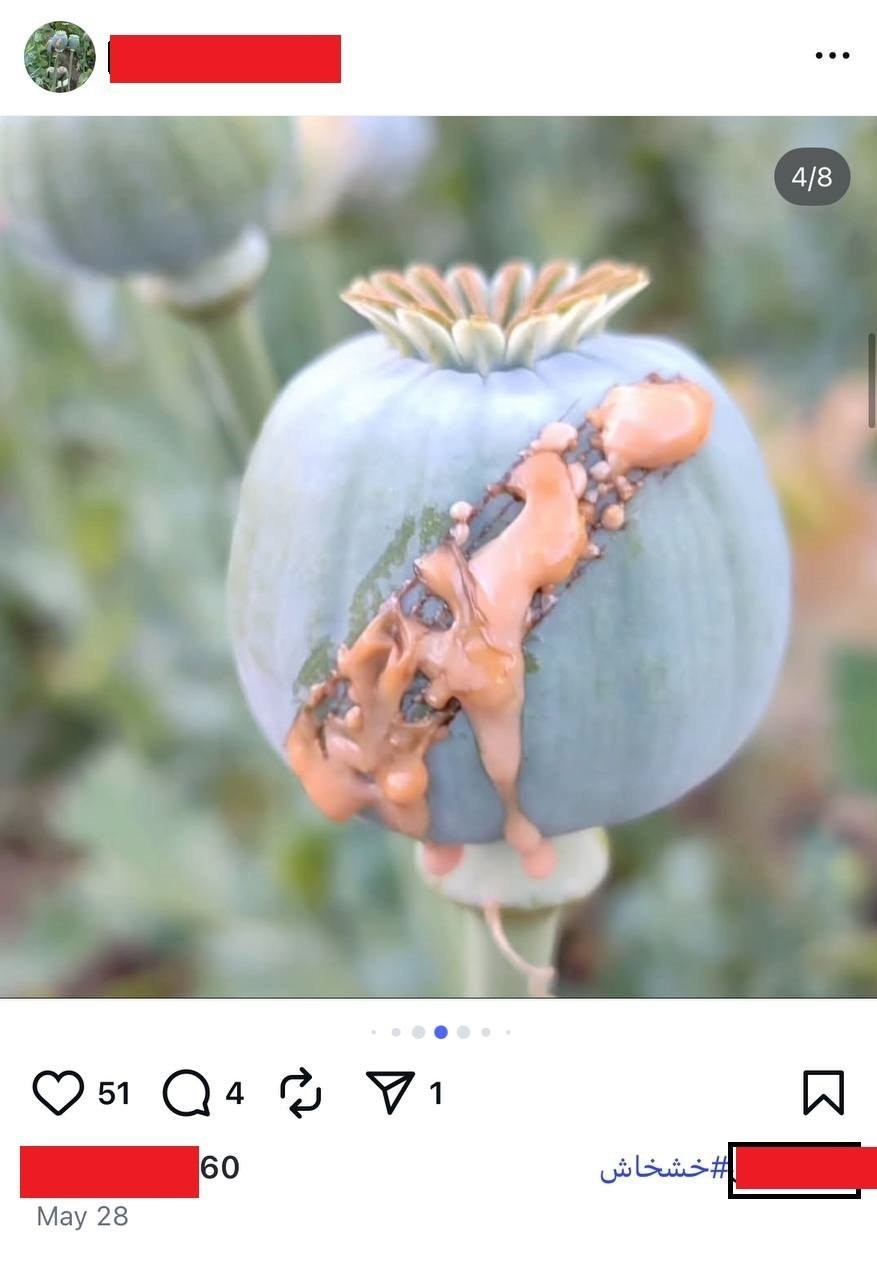Open the three-dot options menu
The image size is (877, 1275).
pos(831,55)
